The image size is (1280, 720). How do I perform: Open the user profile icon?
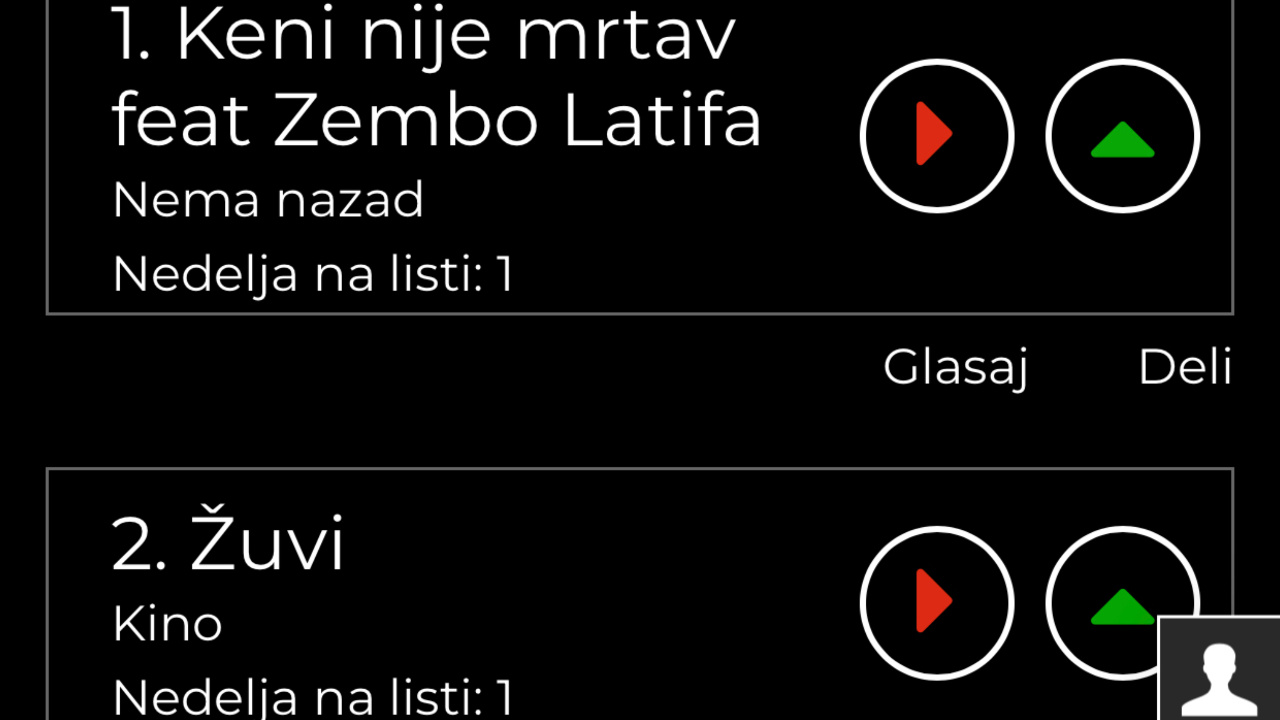click(x=1219, y=670)
